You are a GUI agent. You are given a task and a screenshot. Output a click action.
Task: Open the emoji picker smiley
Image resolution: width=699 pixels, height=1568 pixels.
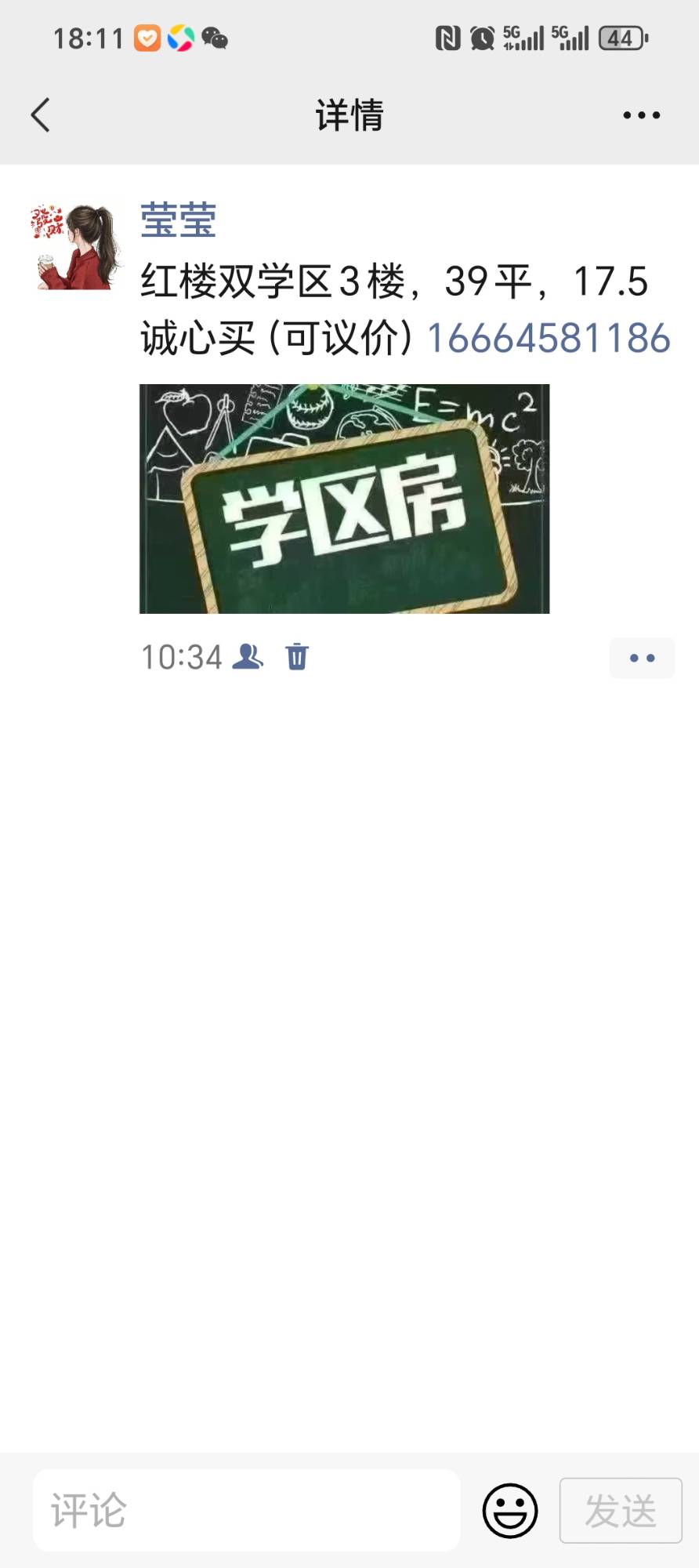pyautogui.click(x=510, y=1510)
